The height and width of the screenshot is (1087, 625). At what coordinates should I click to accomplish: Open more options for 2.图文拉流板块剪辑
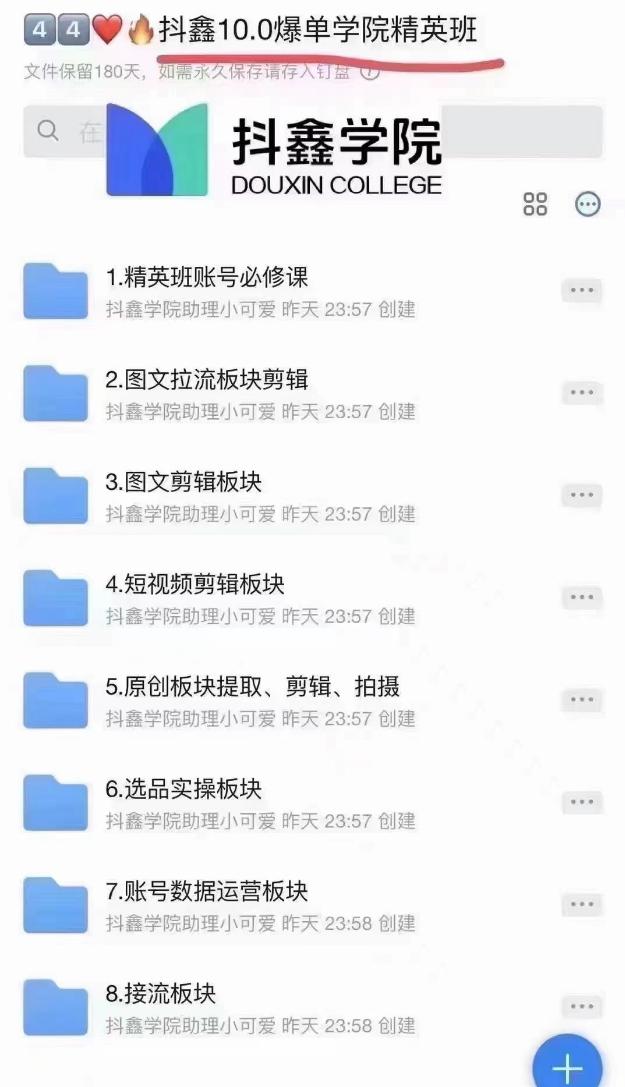[x=581, y=393]
